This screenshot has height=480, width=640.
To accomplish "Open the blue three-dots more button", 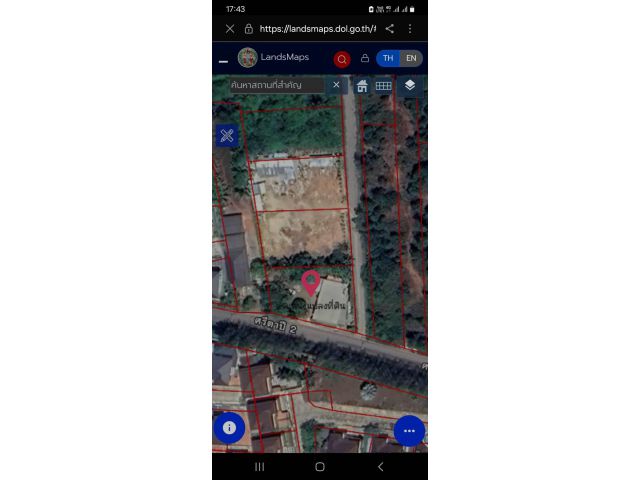I will pos(409,431).
